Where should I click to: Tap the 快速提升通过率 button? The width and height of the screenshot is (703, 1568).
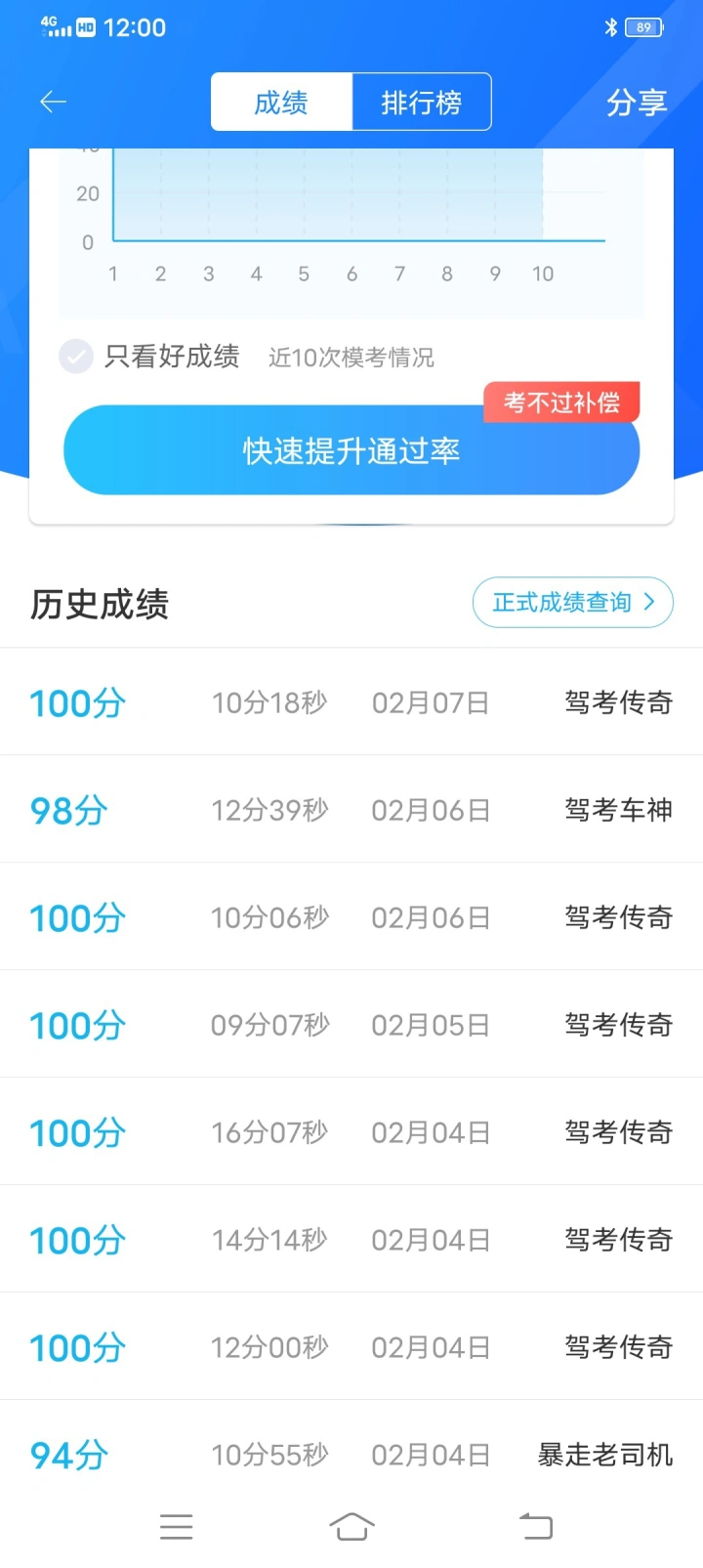coord(351,450)
